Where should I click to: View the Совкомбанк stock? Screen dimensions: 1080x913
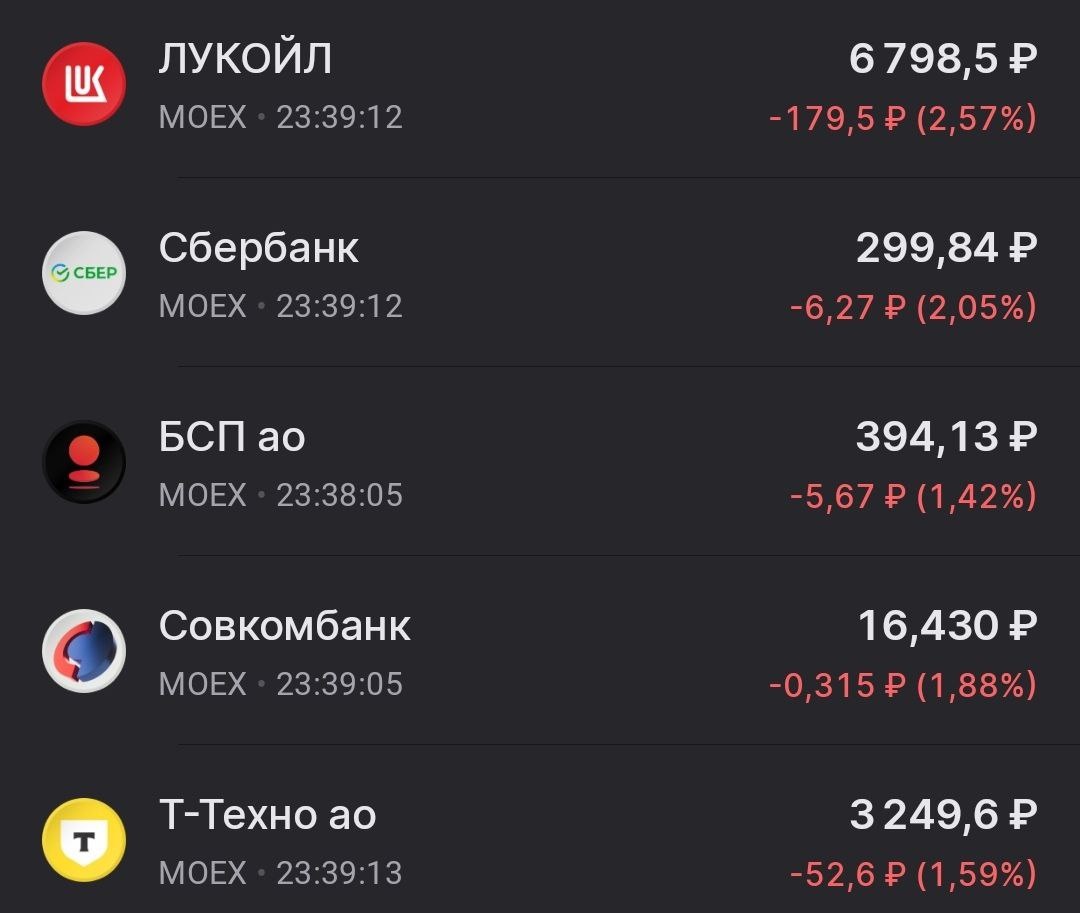540,651
